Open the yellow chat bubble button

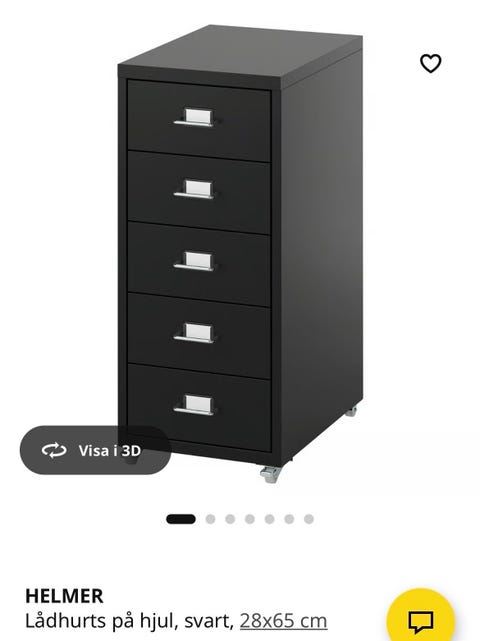pyautogui.click(x=421, y=617)
